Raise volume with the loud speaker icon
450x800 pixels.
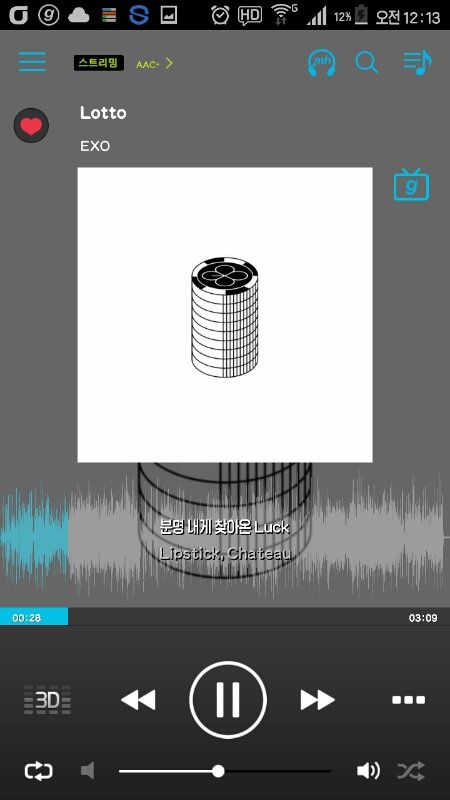368,771
